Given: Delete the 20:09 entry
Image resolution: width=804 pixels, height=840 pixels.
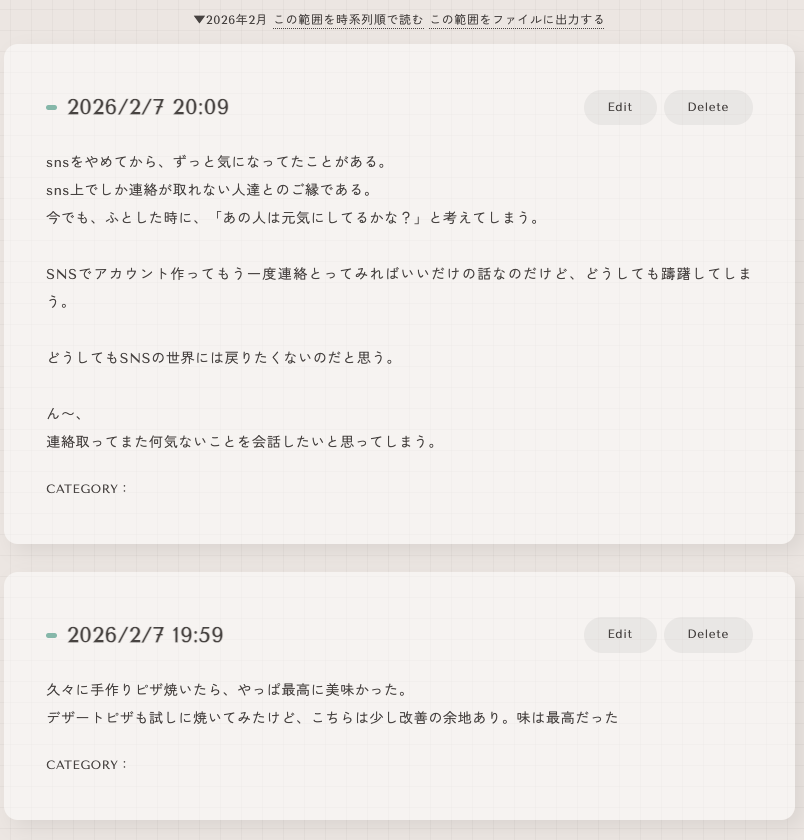Looking at the screenshot, I should tap(708, 107).
